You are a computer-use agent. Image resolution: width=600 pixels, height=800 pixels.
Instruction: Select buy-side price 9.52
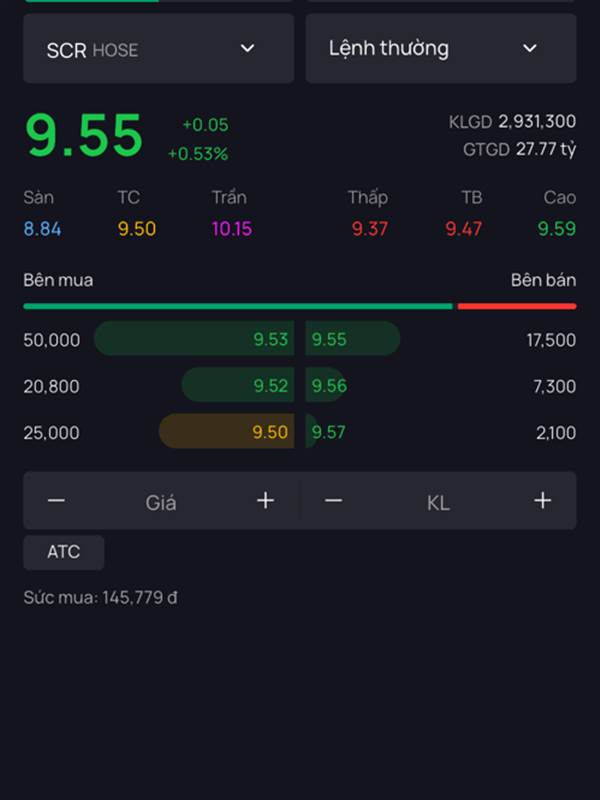271,386
